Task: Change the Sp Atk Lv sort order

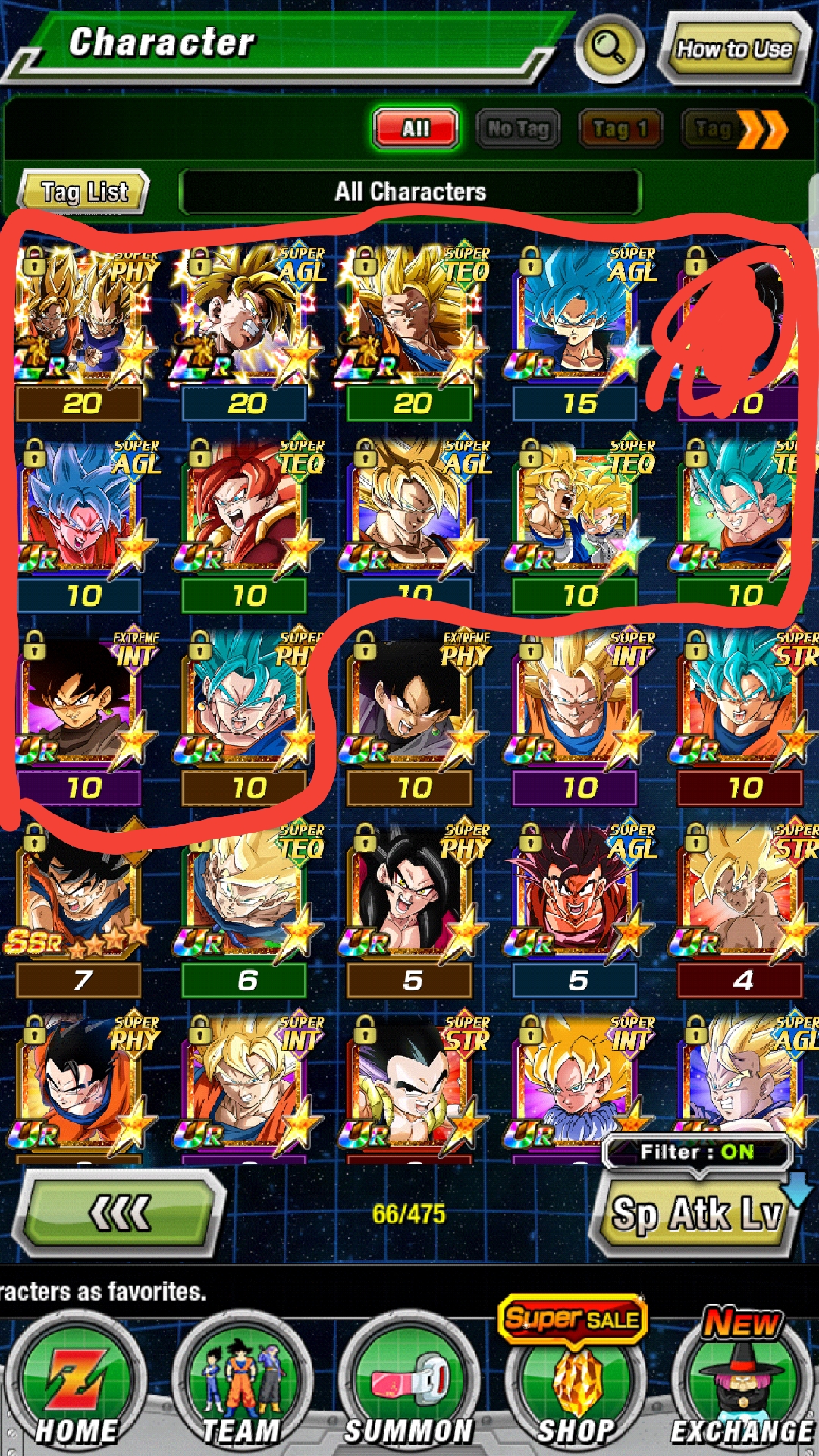Action: point(696,1213)
